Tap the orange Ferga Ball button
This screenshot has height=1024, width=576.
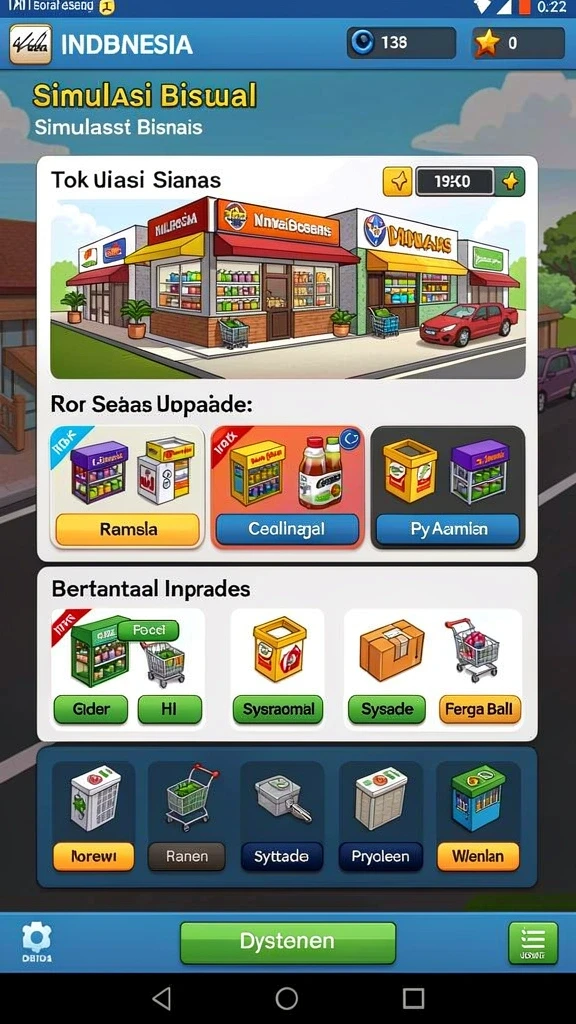click(x=480, y=710)
